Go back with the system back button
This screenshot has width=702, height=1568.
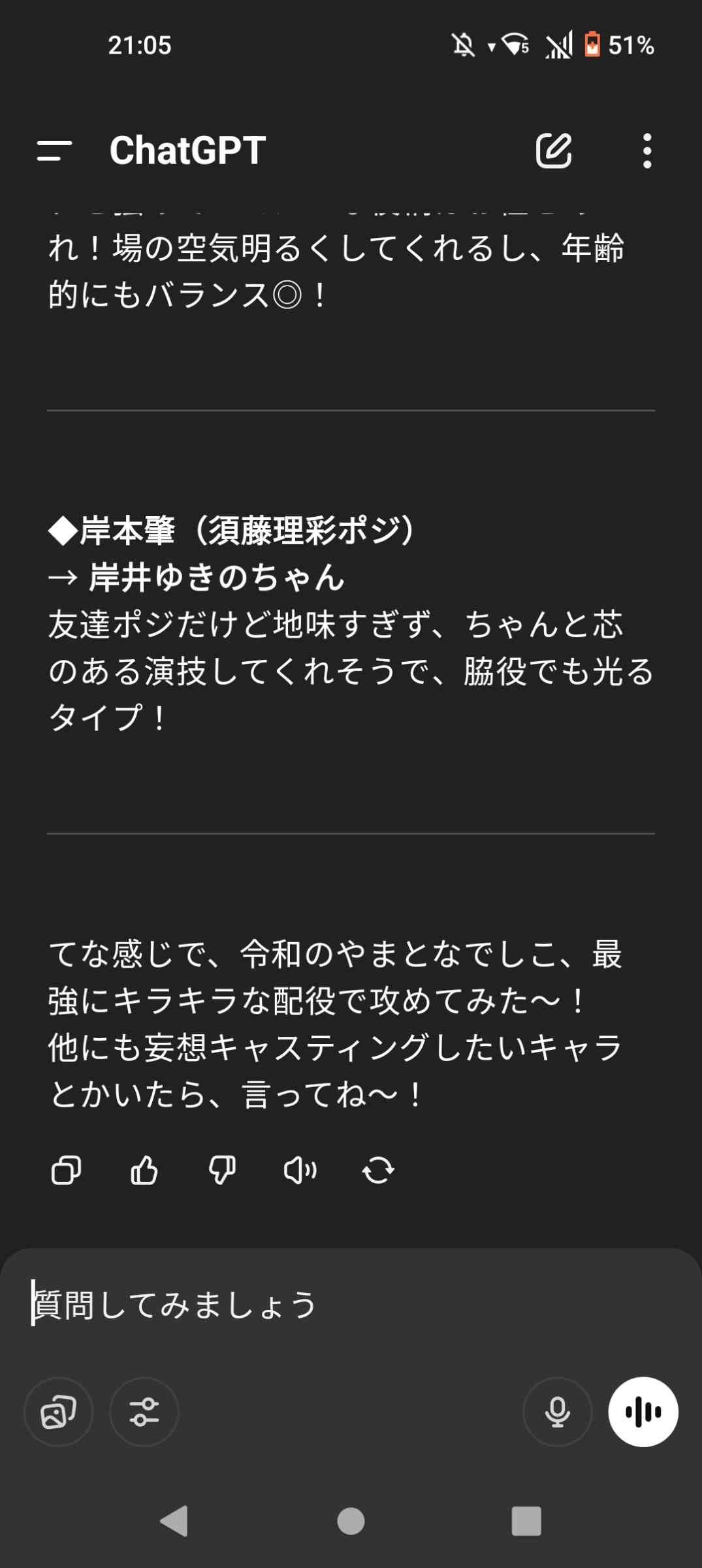coord(174,1521)
